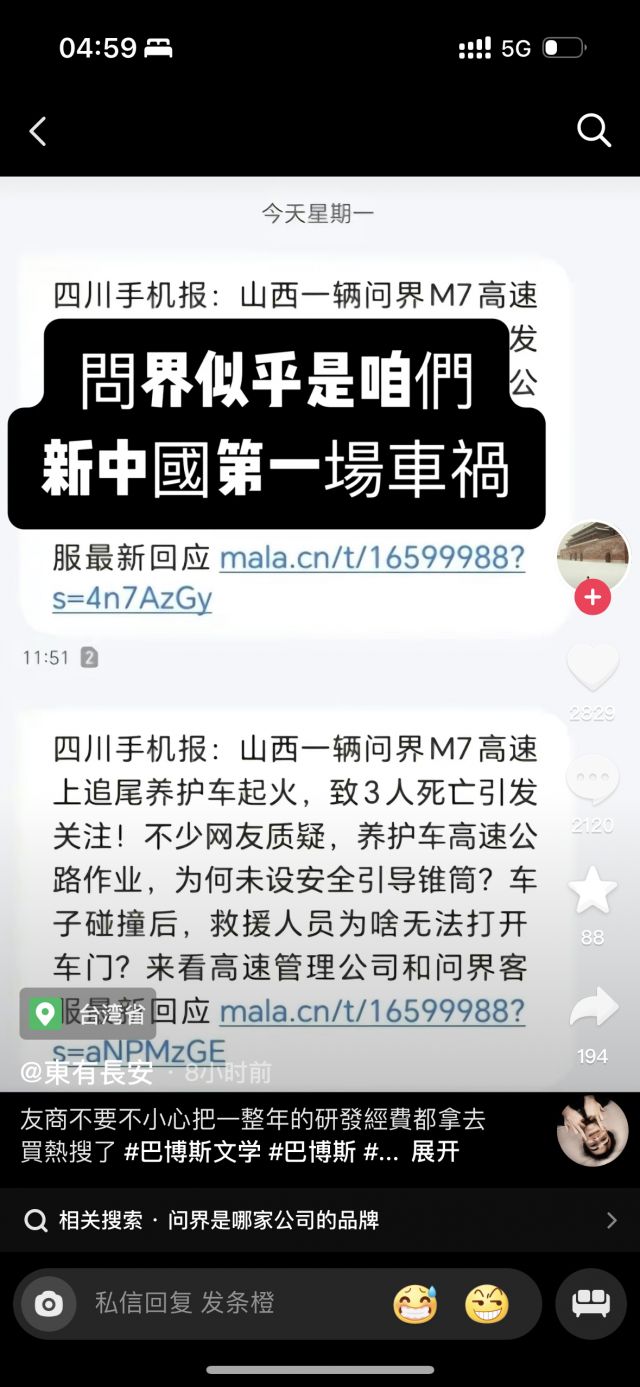Like this video with the heart

pyautogui.click(x=592, y=667)
